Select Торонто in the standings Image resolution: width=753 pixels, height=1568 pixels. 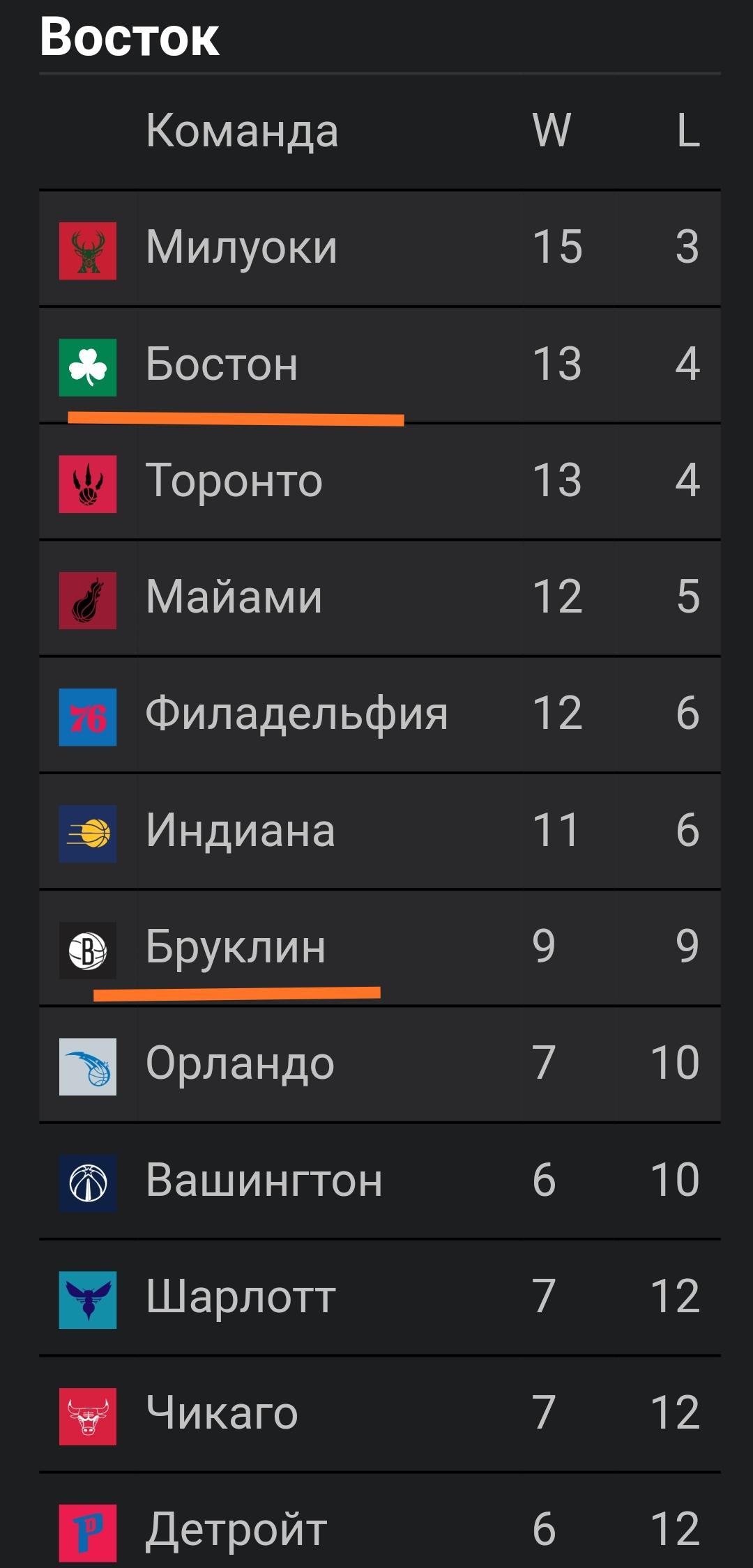(380, 482)
